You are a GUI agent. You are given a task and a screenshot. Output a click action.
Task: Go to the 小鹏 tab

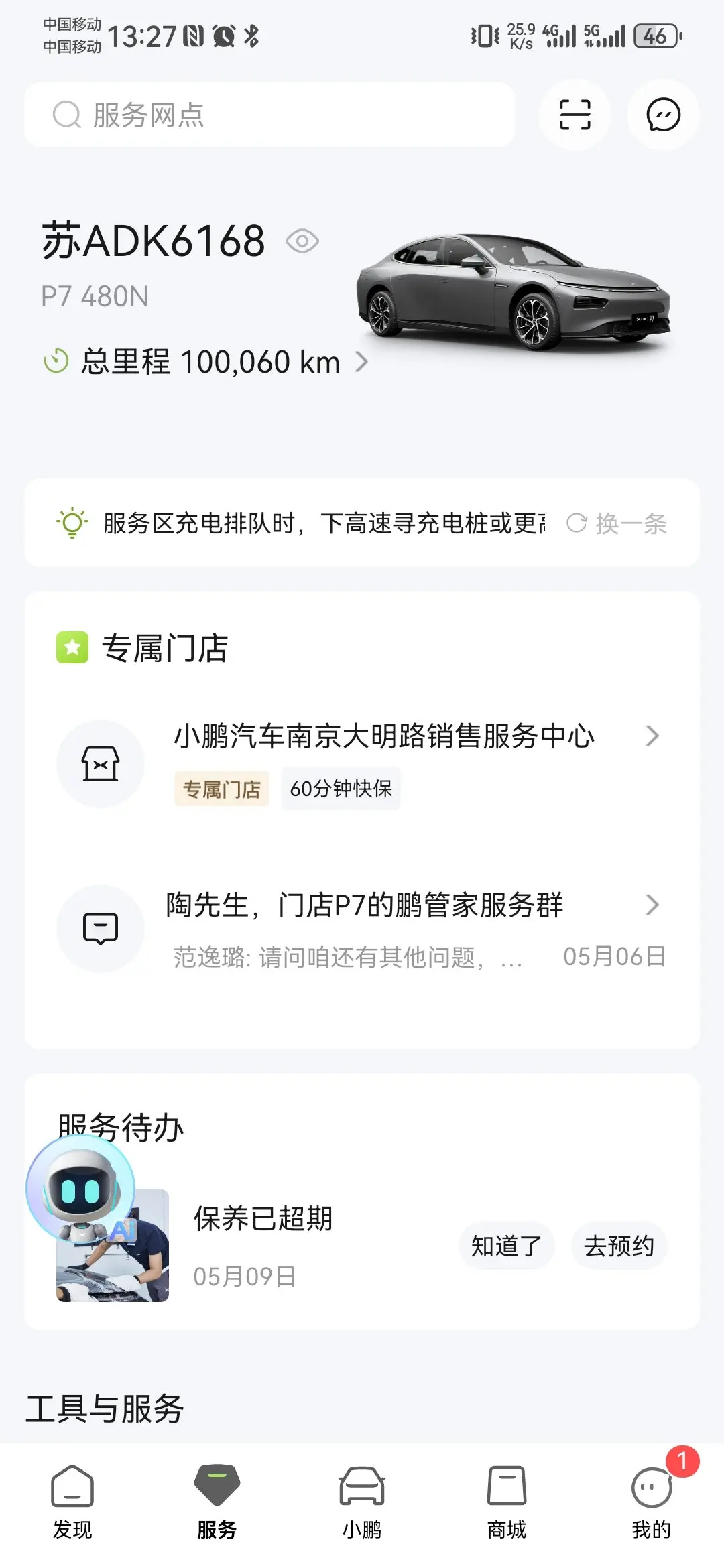(362, 1502)
